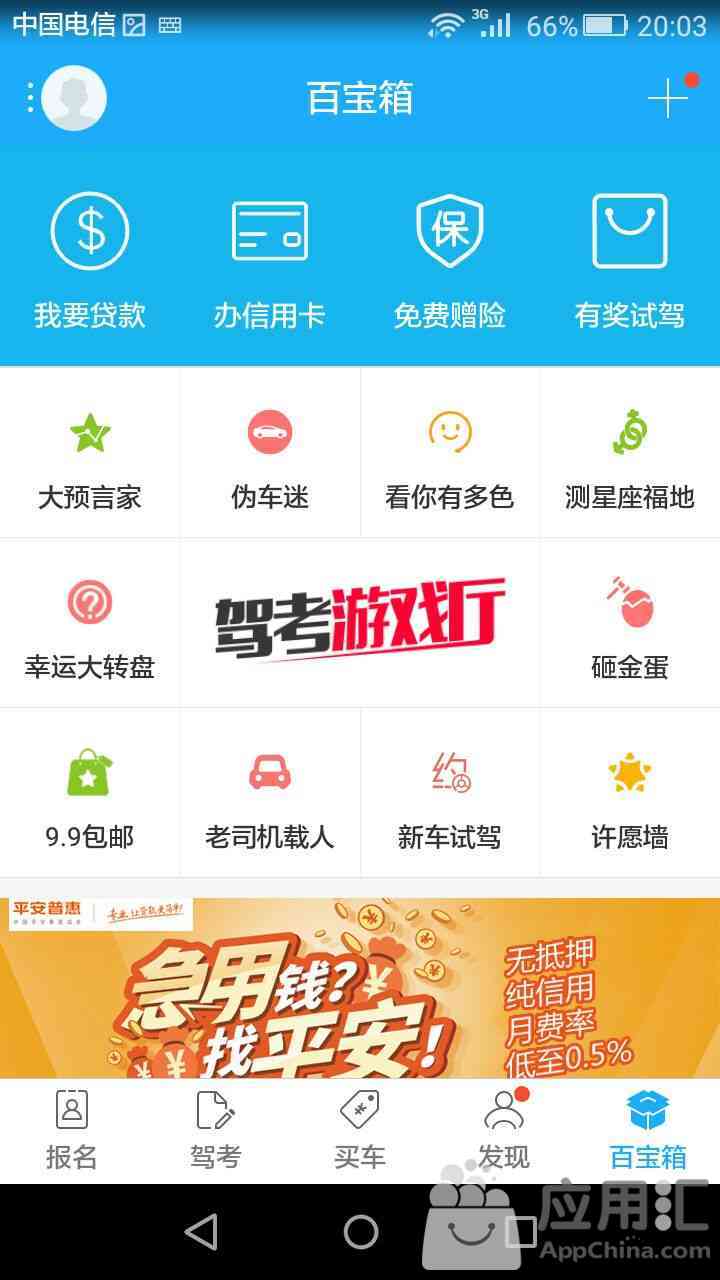
Task: Launch the 大预言家 game
Action: pyautogui.click(x=90, y=455)
